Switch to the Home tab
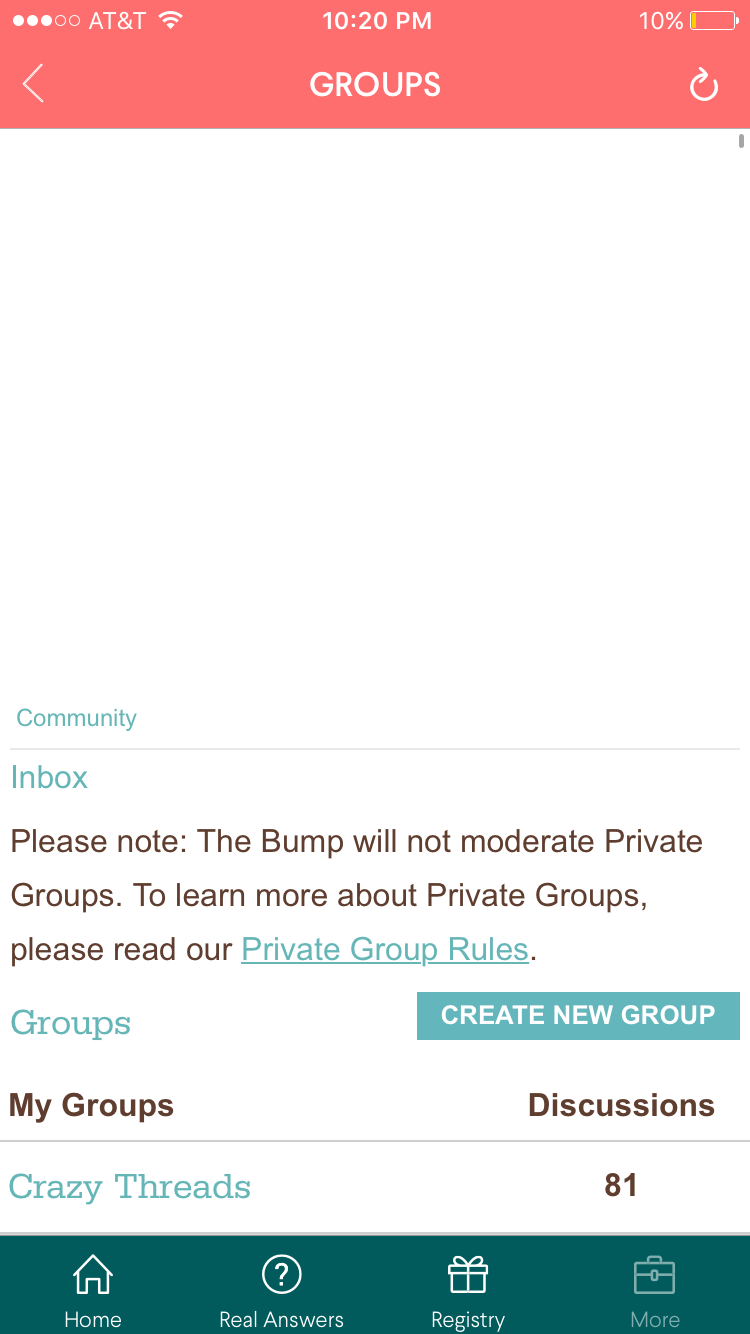The image size is (750, 1334). (93, 1291)
